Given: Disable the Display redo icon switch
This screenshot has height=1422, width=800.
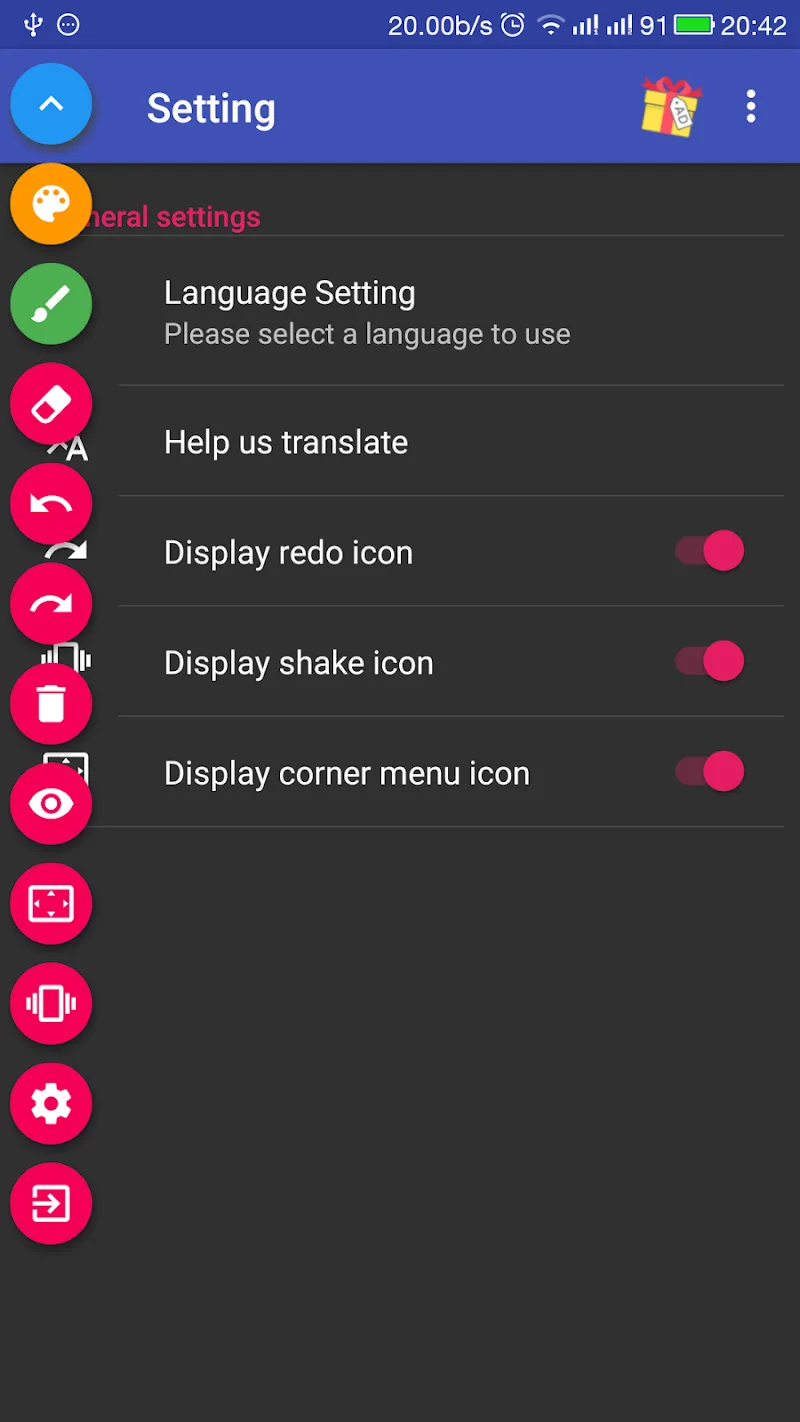Looking at the screenshot, I should [709, 550].
